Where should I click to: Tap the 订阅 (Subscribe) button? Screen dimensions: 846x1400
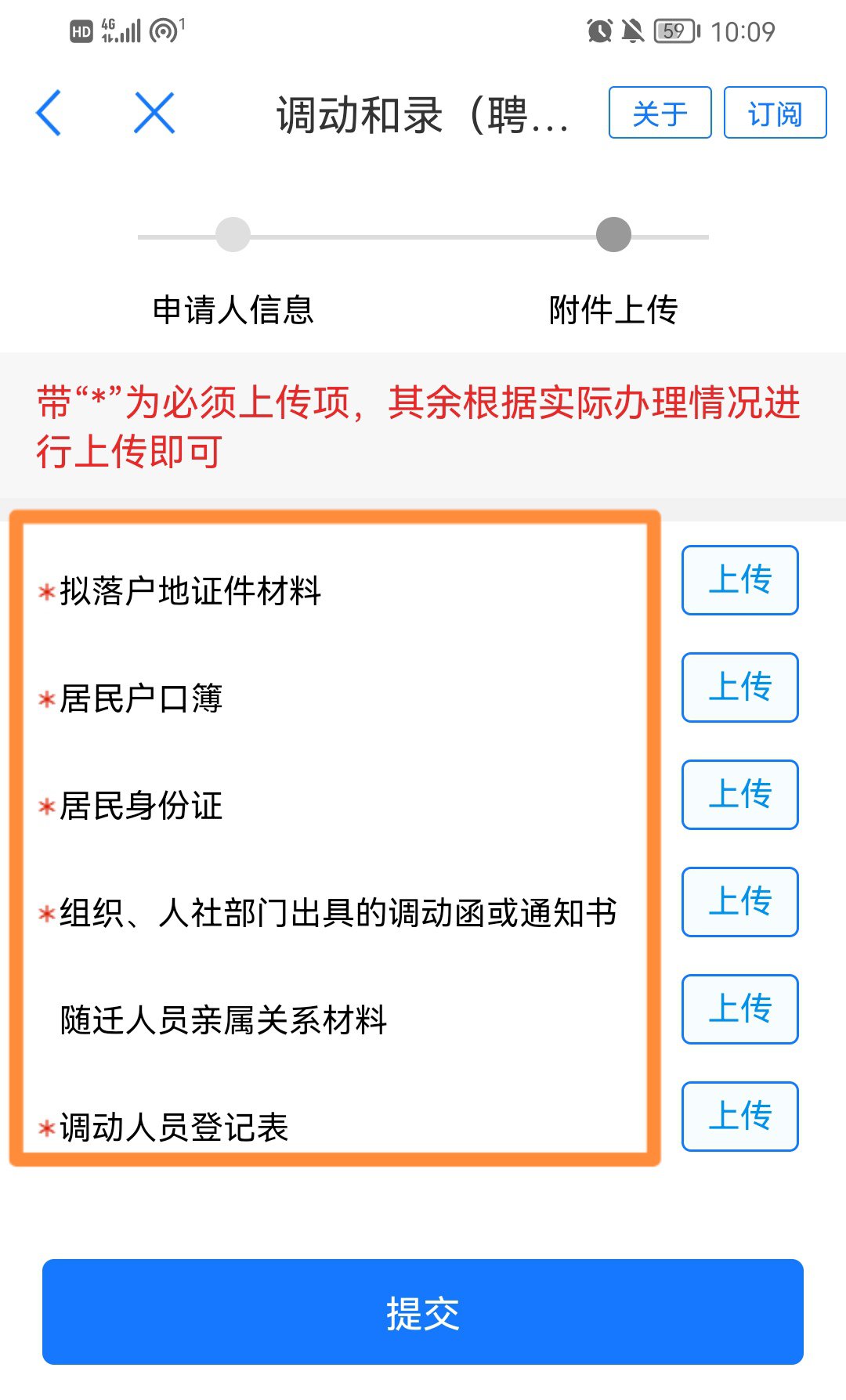point(775,114)
